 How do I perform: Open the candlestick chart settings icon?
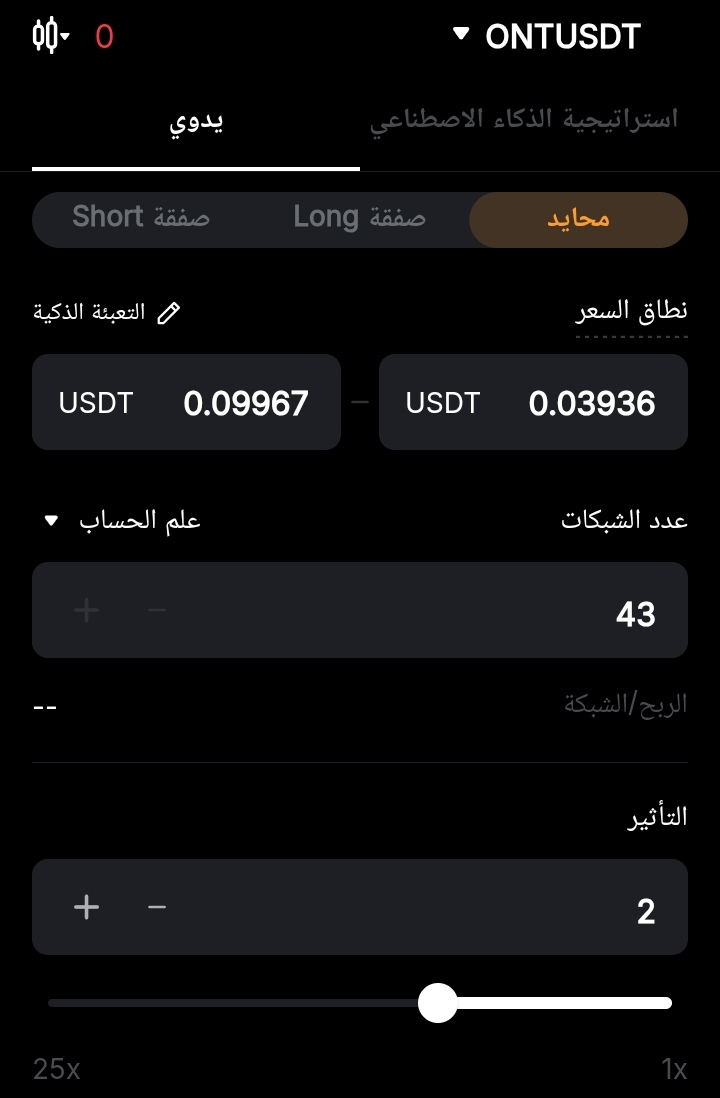tap(50, 37)
